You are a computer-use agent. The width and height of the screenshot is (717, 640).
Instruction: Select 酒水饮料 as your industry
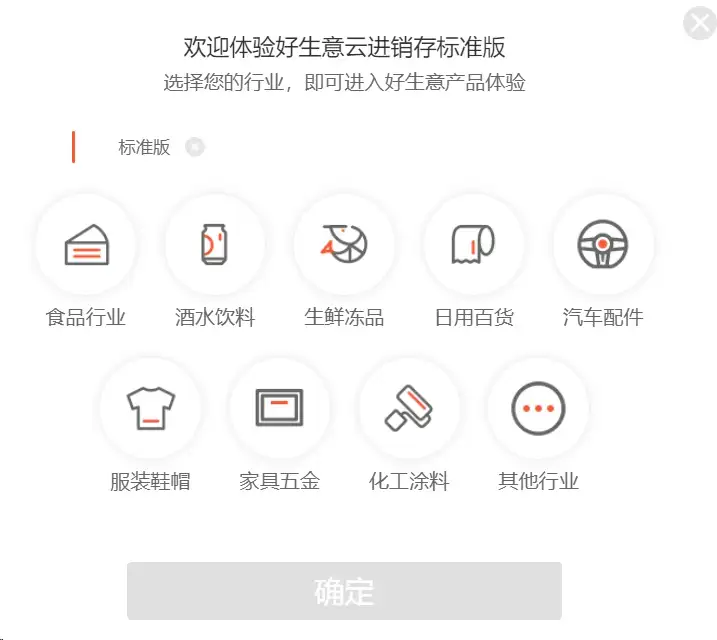tap(215, 245)
